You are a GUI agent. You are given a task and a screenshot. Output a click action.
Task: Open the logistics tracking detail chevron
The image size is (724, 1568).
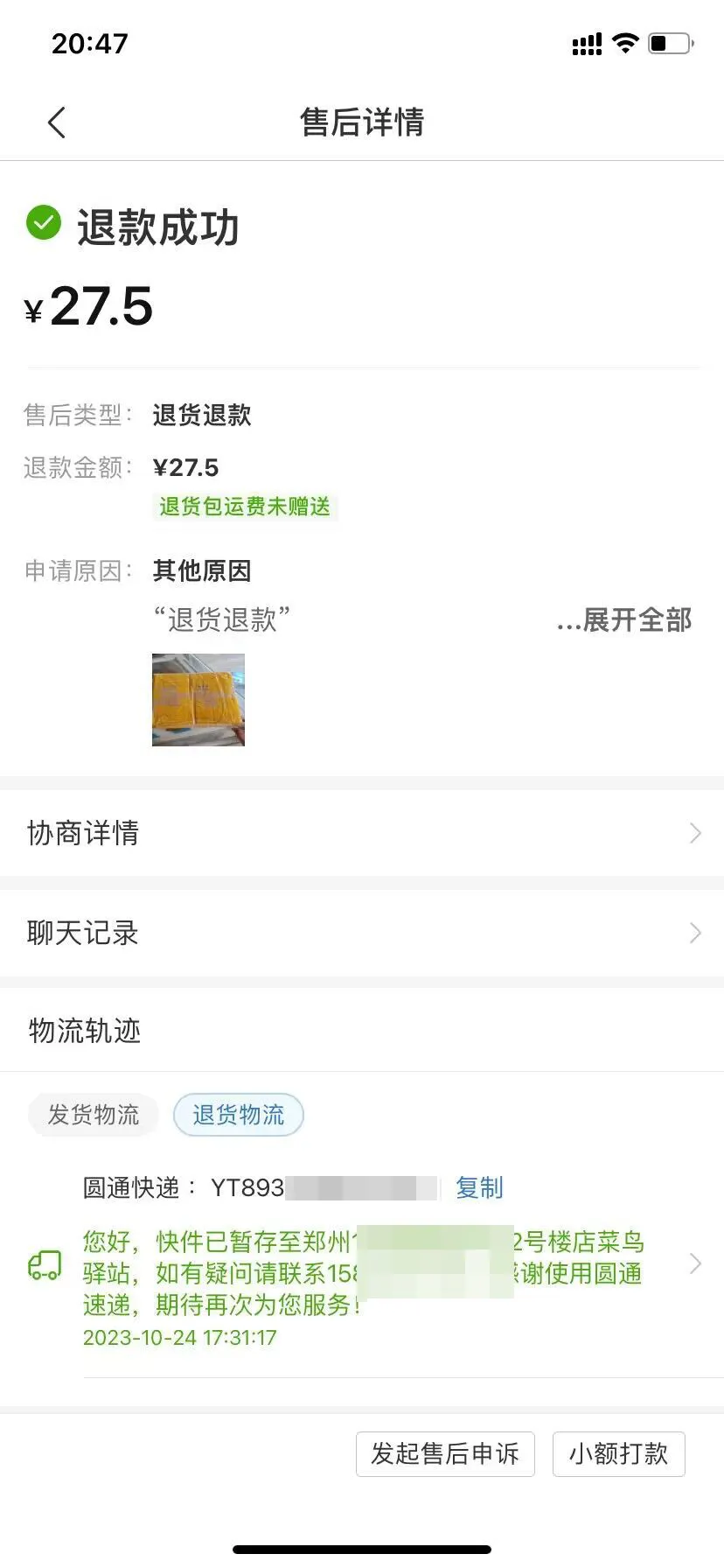(695, 1263)
